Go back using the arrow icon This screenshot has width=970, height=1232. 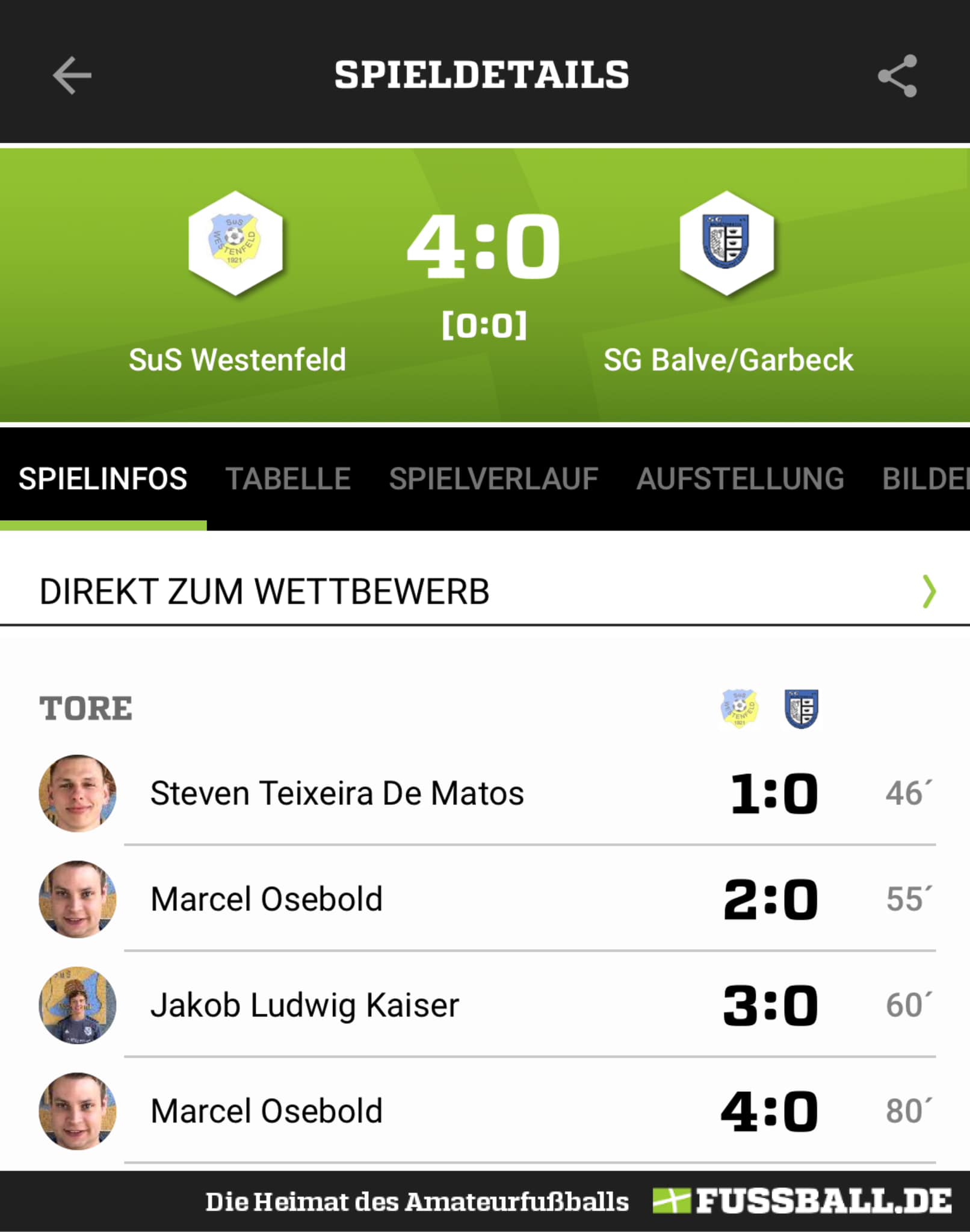point(72,75)
